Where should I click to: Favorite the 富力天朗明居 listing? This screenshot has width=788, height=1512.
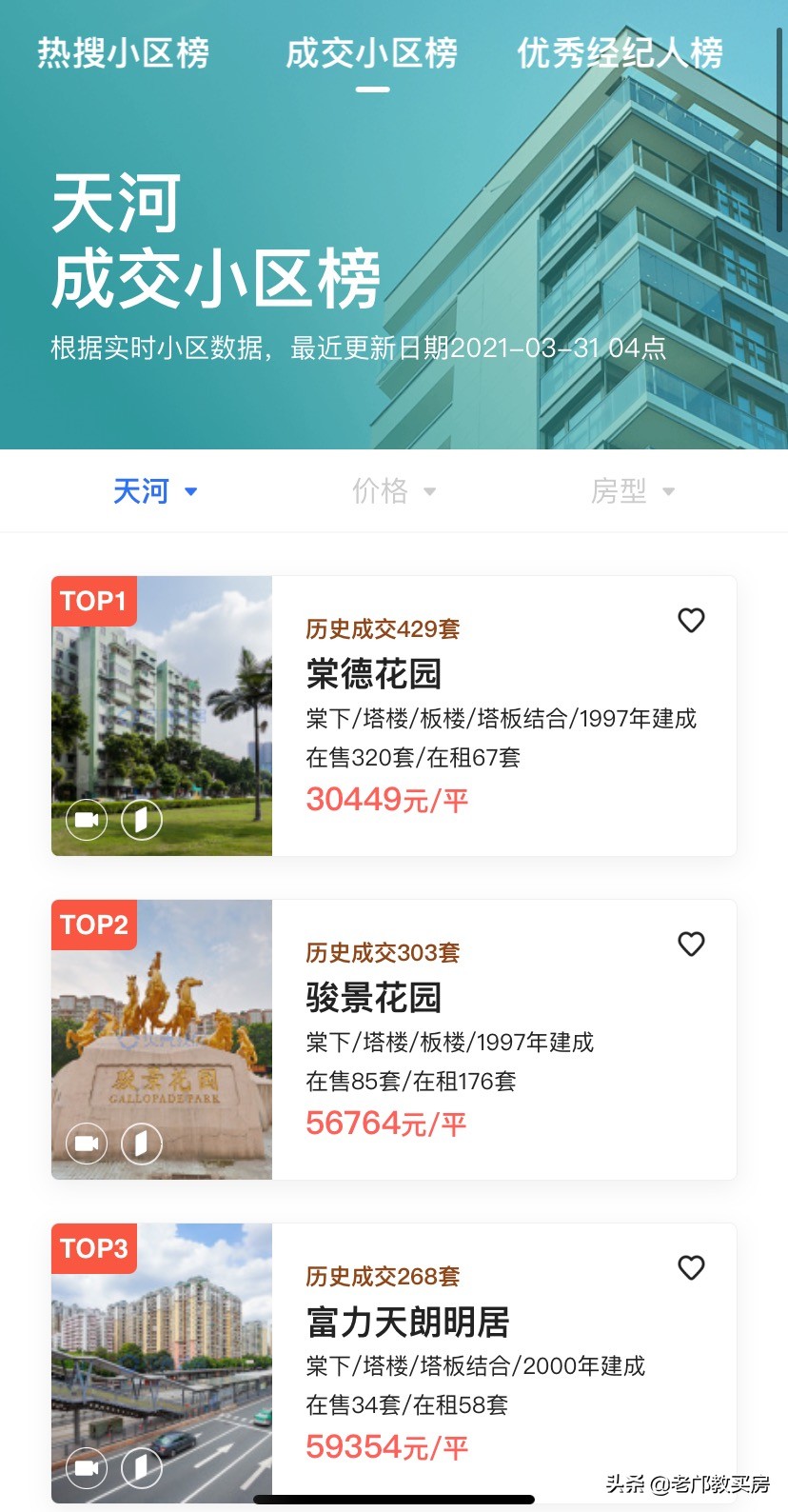coord(691,1267)
